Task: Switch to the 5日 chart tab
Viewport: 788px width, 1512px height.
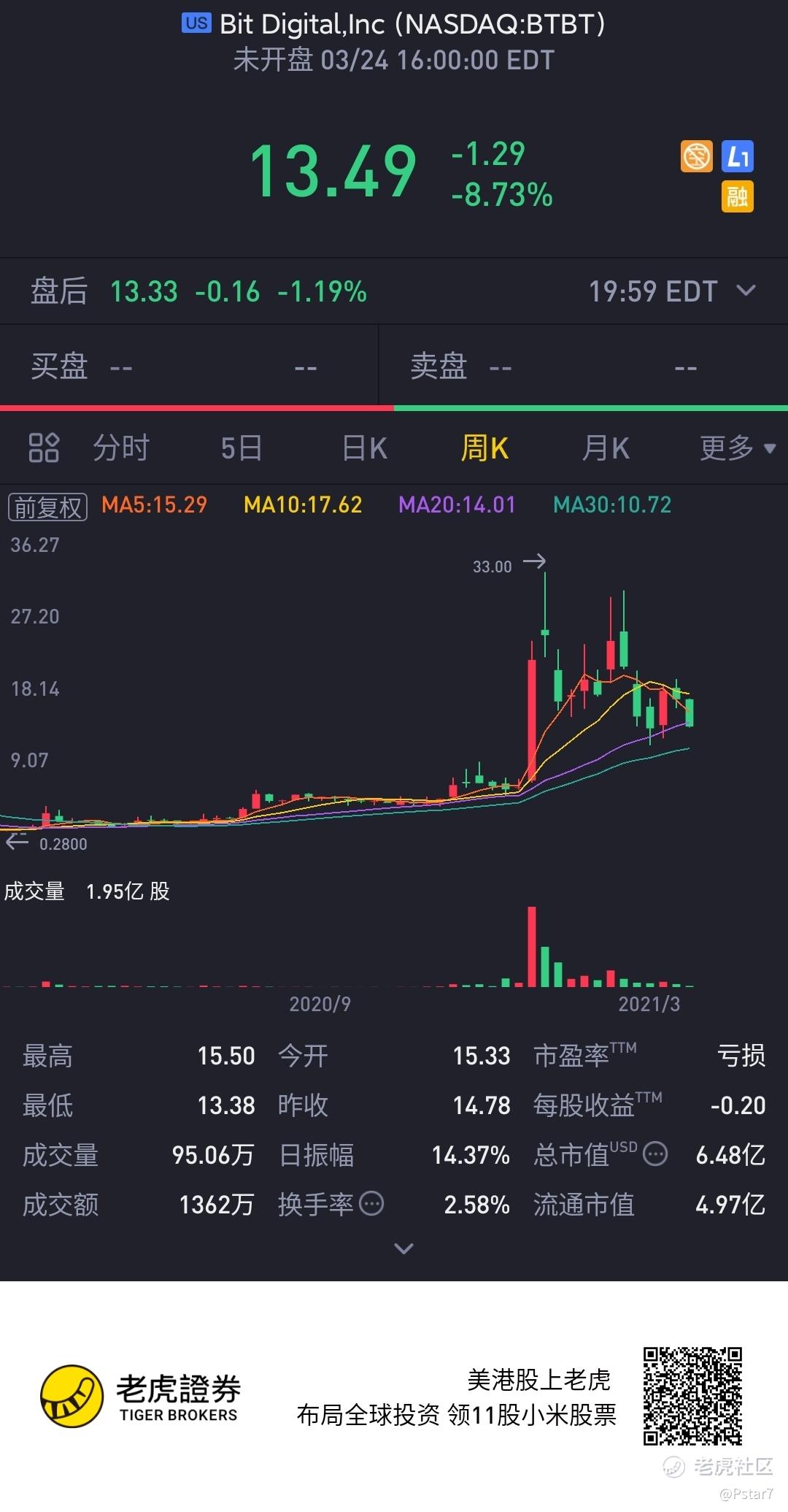Action: 242,448
